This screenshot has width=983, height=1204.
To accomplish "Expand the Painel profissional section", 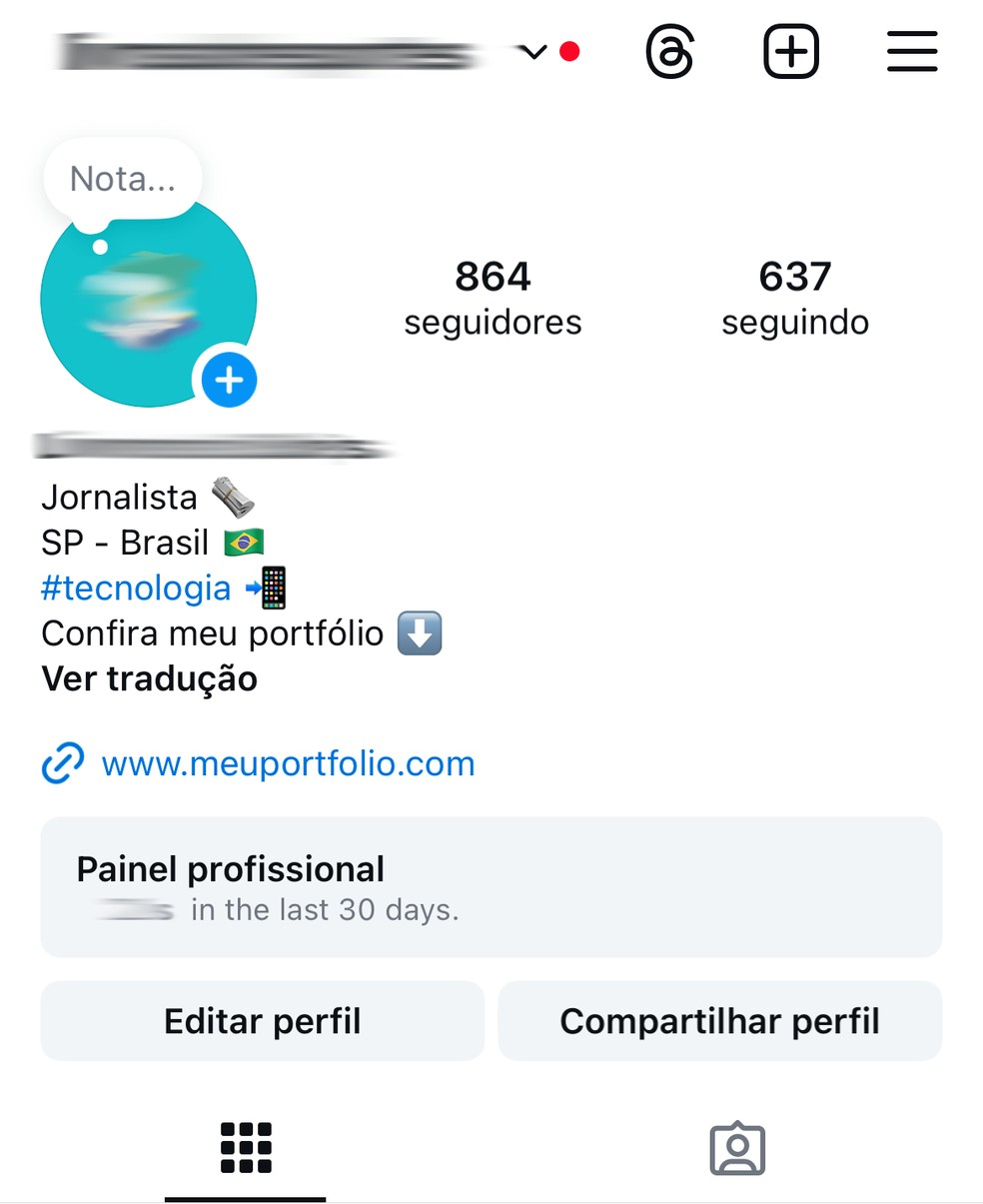I will click(491, 887).
